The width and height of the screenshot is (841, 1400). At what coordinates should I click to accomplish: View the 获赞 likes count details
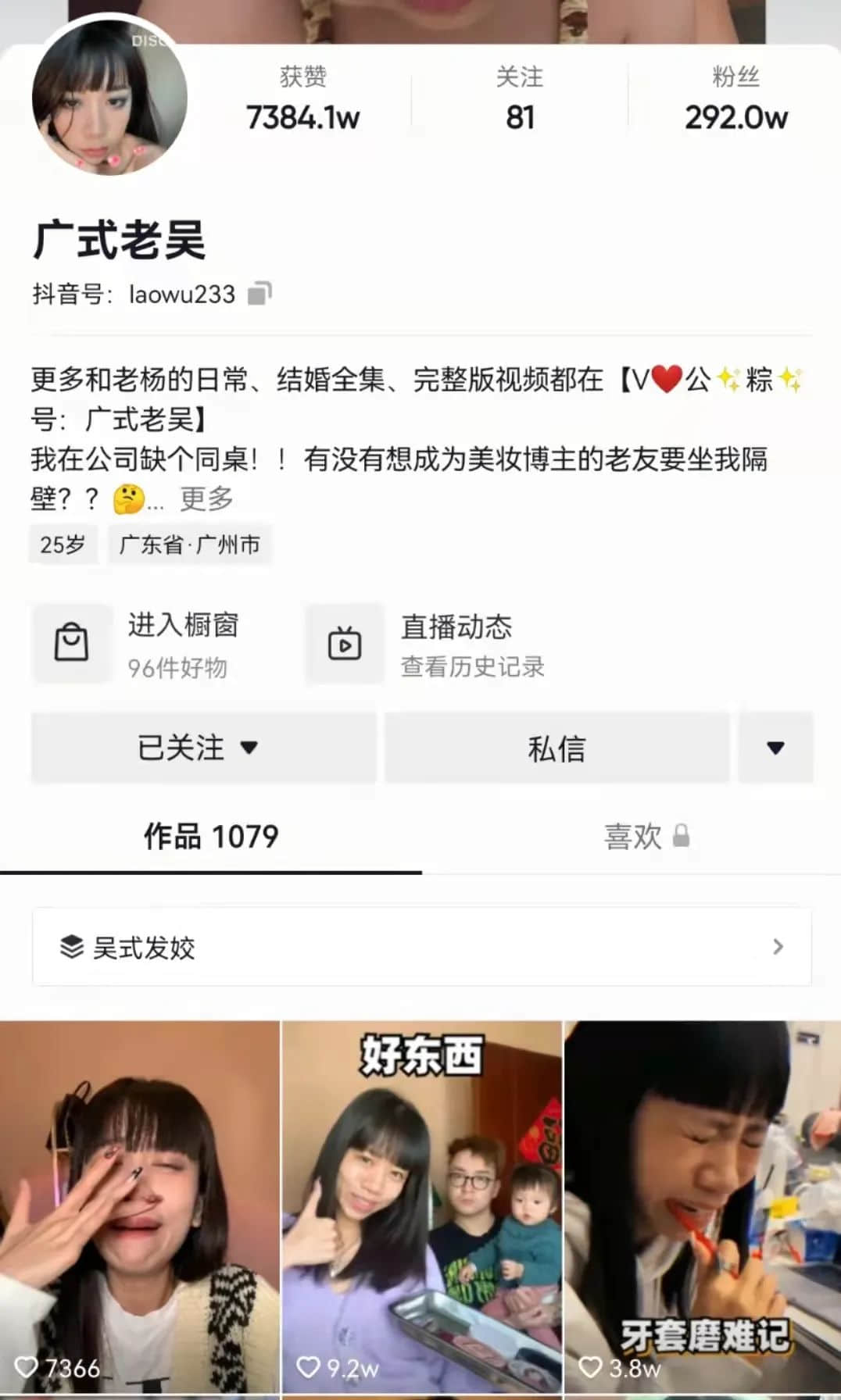point(302,100)
